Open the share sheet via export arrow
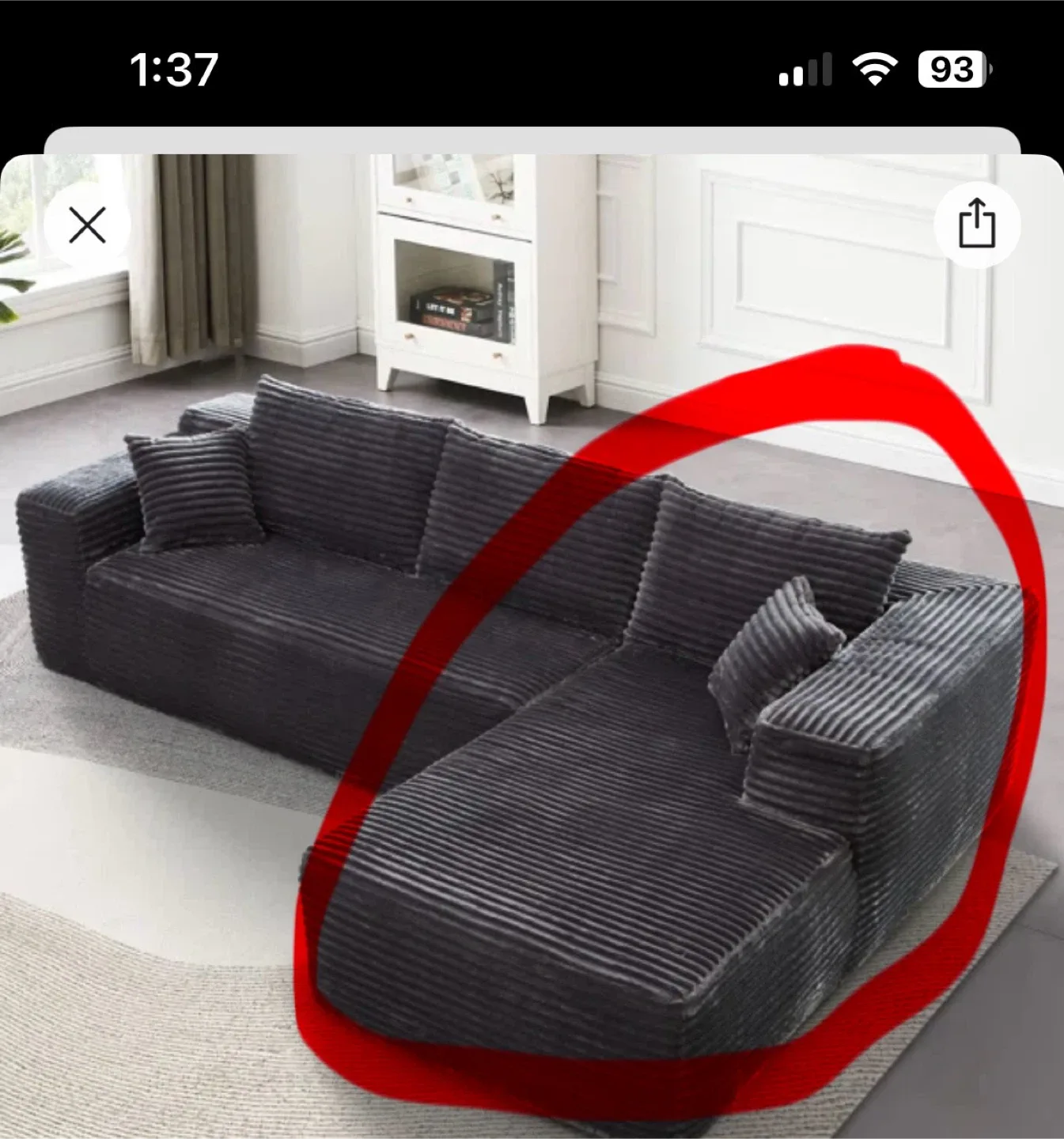 coord(977,225)
